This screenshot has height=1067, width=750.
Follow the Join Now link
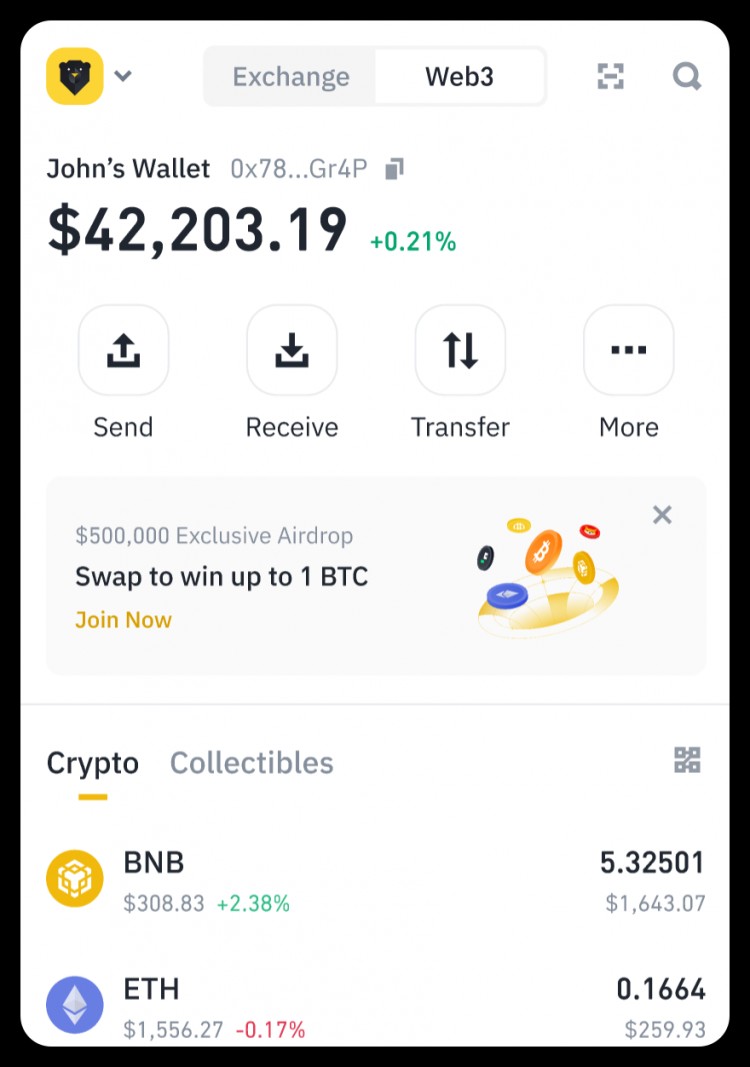click(x=123, y=620)
